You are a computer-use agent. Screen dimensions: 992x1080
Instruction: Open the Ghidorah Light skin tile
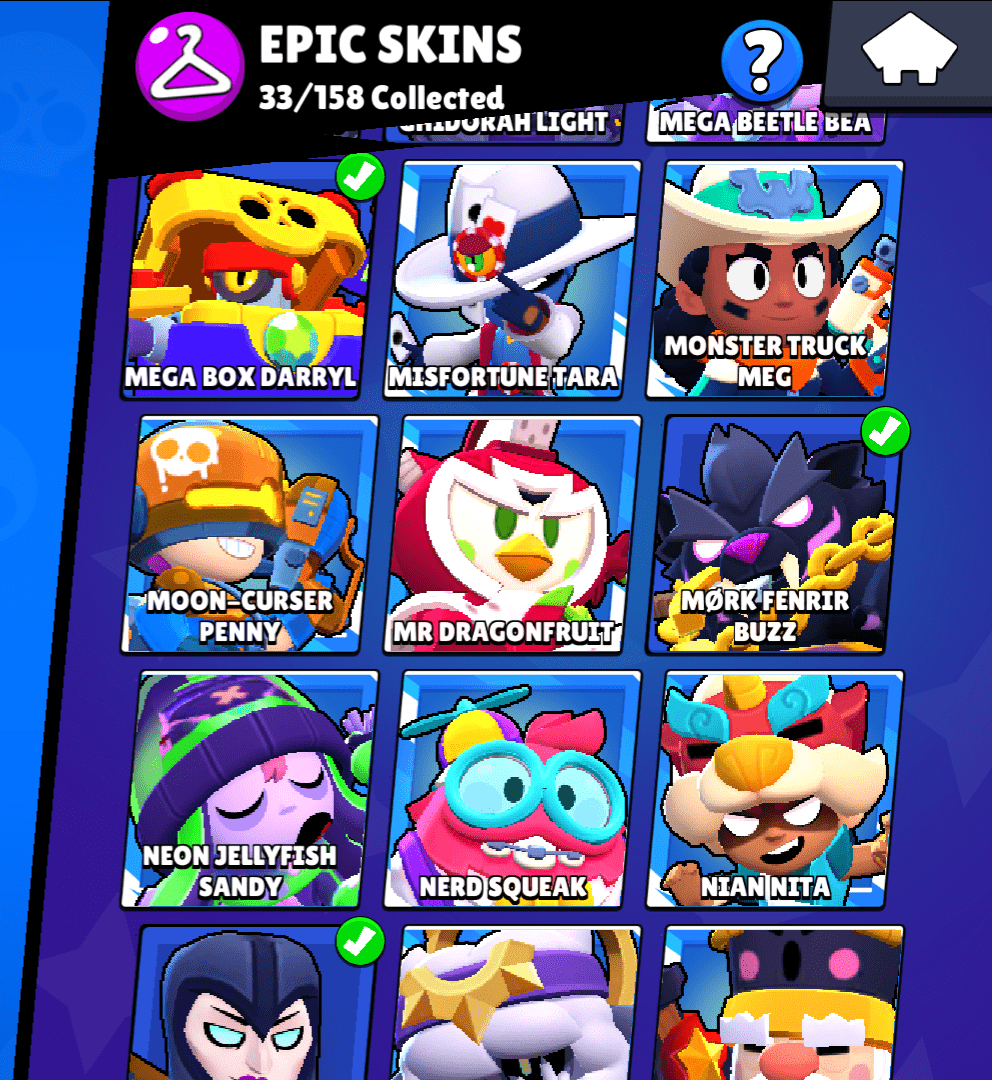click(x=506, y=124)
